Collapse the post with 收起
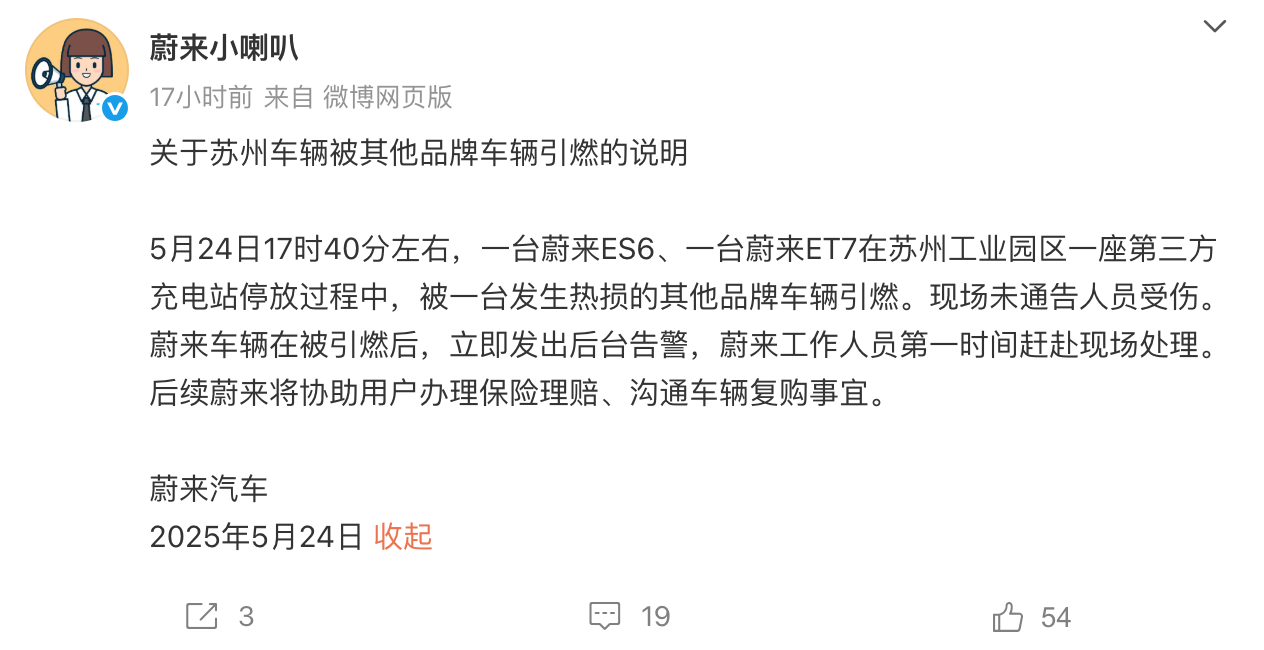The width and height of the screenshot is (1264, 650). coord(403,537)
